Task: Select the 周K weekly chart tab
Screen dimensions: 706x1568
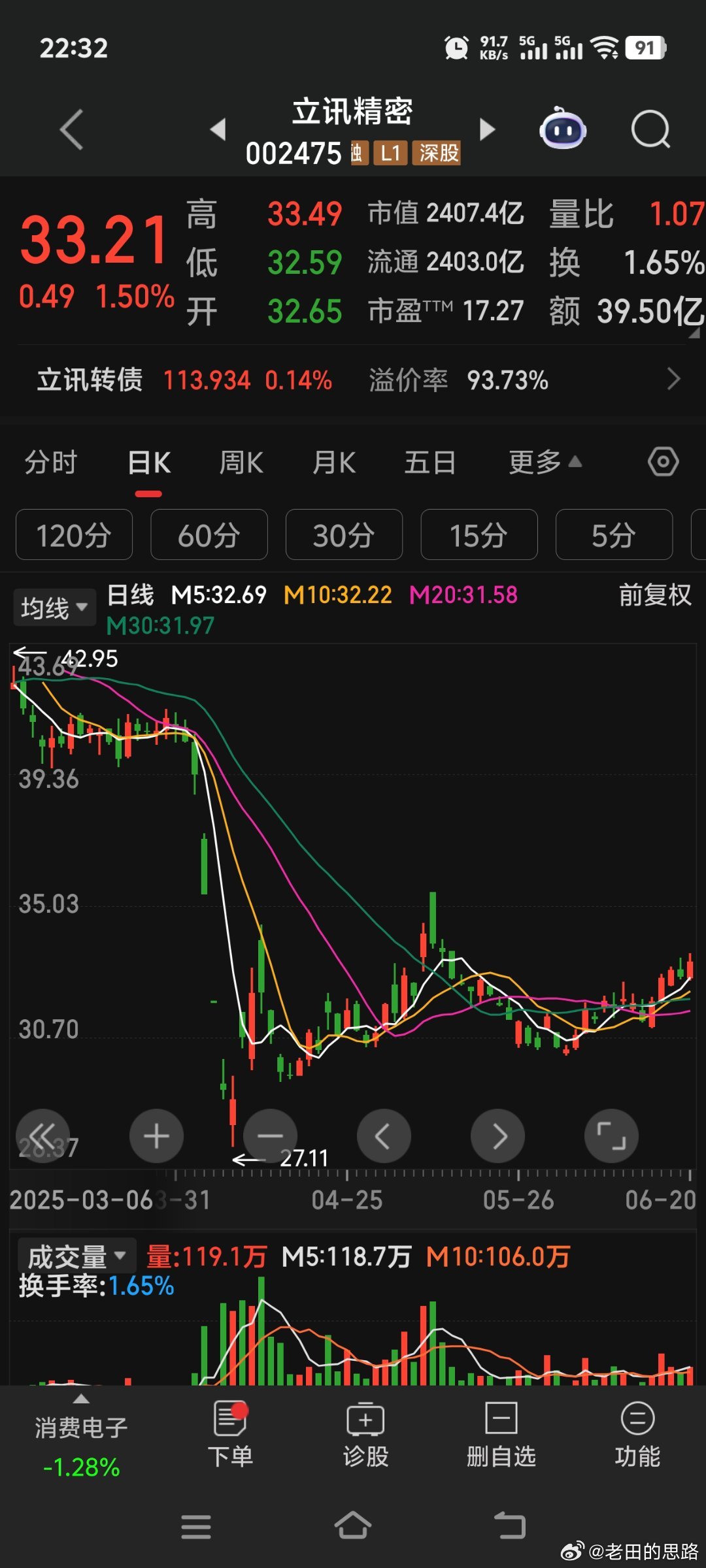Action: (x=241, y=463)
